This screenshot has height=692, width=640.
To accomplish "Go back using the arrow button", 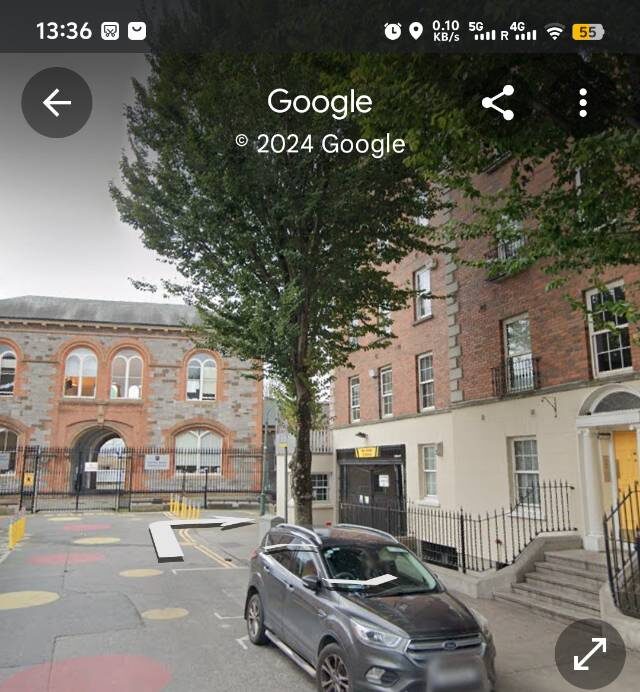I will 57,102.
